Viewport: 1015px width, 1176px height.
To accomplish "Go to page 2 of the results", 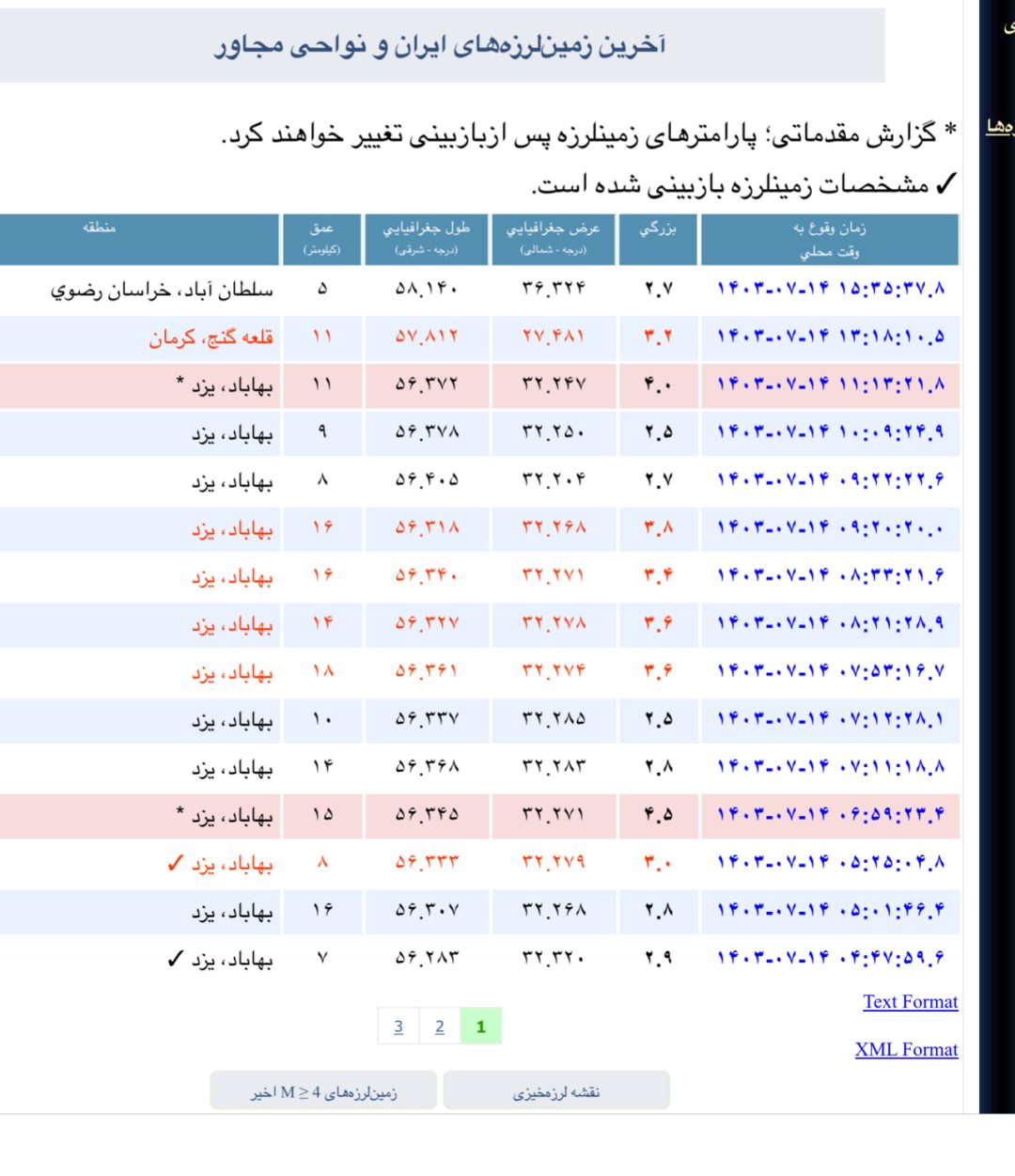I will tap(439, 1027).
